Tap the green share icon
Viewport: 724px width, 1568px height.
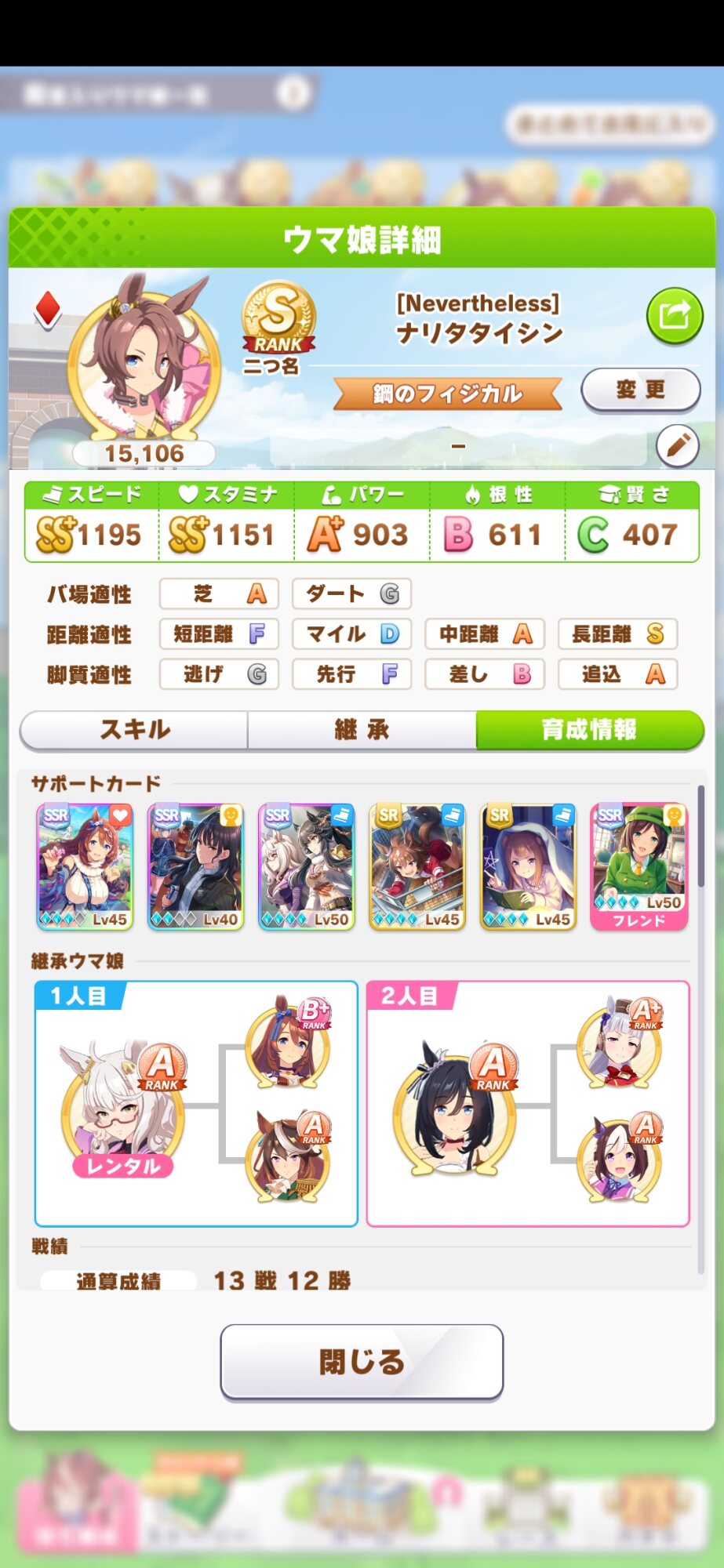675,317
